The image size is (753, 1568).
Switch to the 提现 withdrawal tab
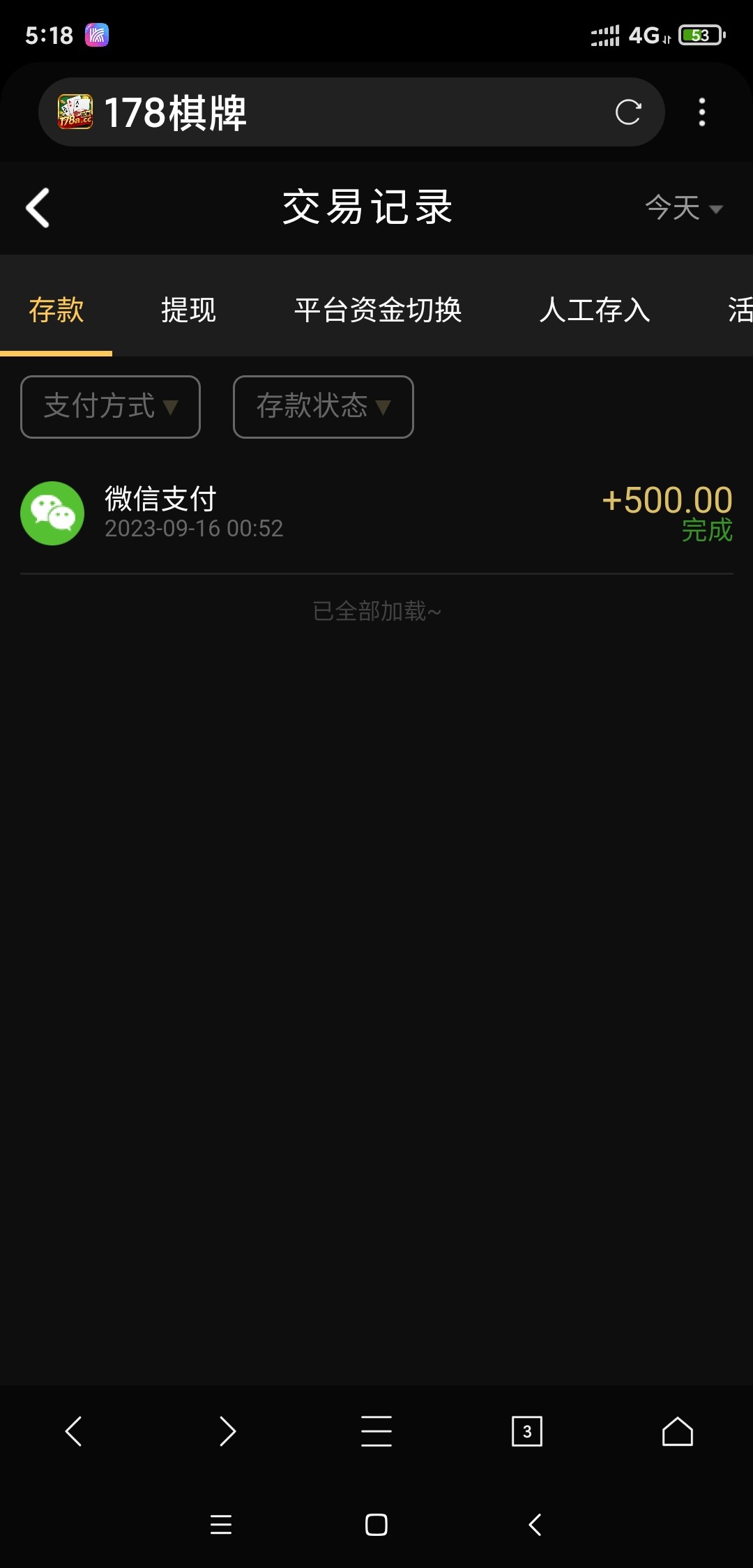coord(187,310)
